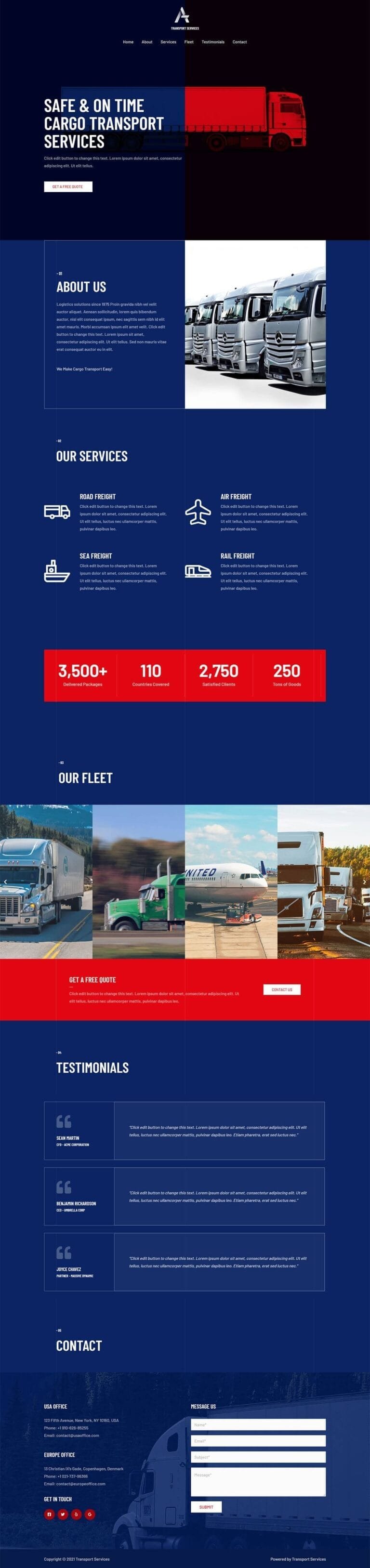Image resolution: width=370 pixels, height=1568 pixels.
Task: Select the Subject field
Action: click(258, 1457)
